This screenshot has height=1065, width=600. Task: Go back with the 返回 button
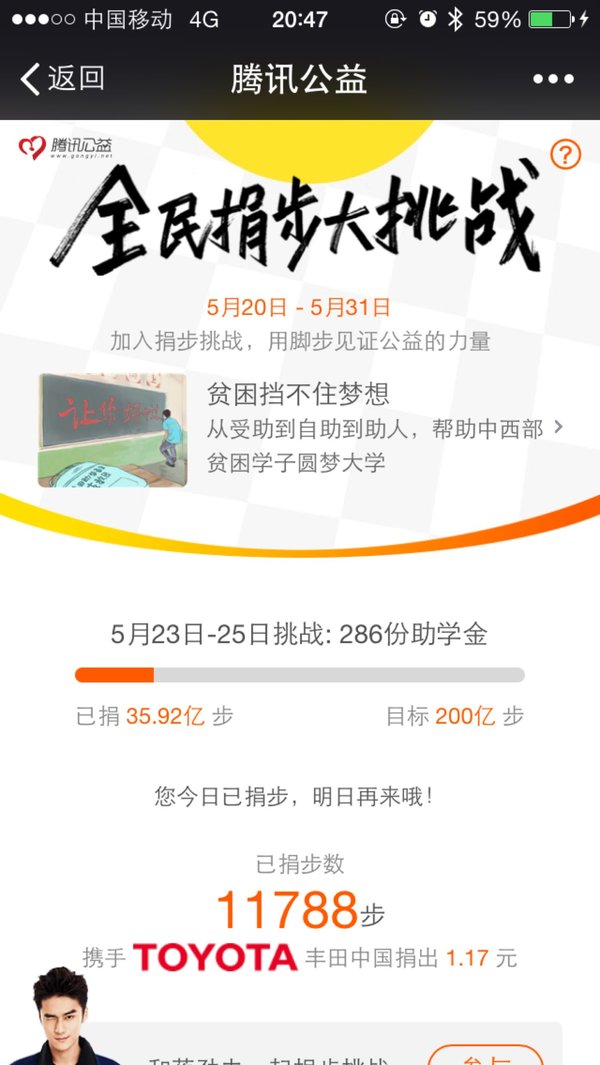point(62,79)
